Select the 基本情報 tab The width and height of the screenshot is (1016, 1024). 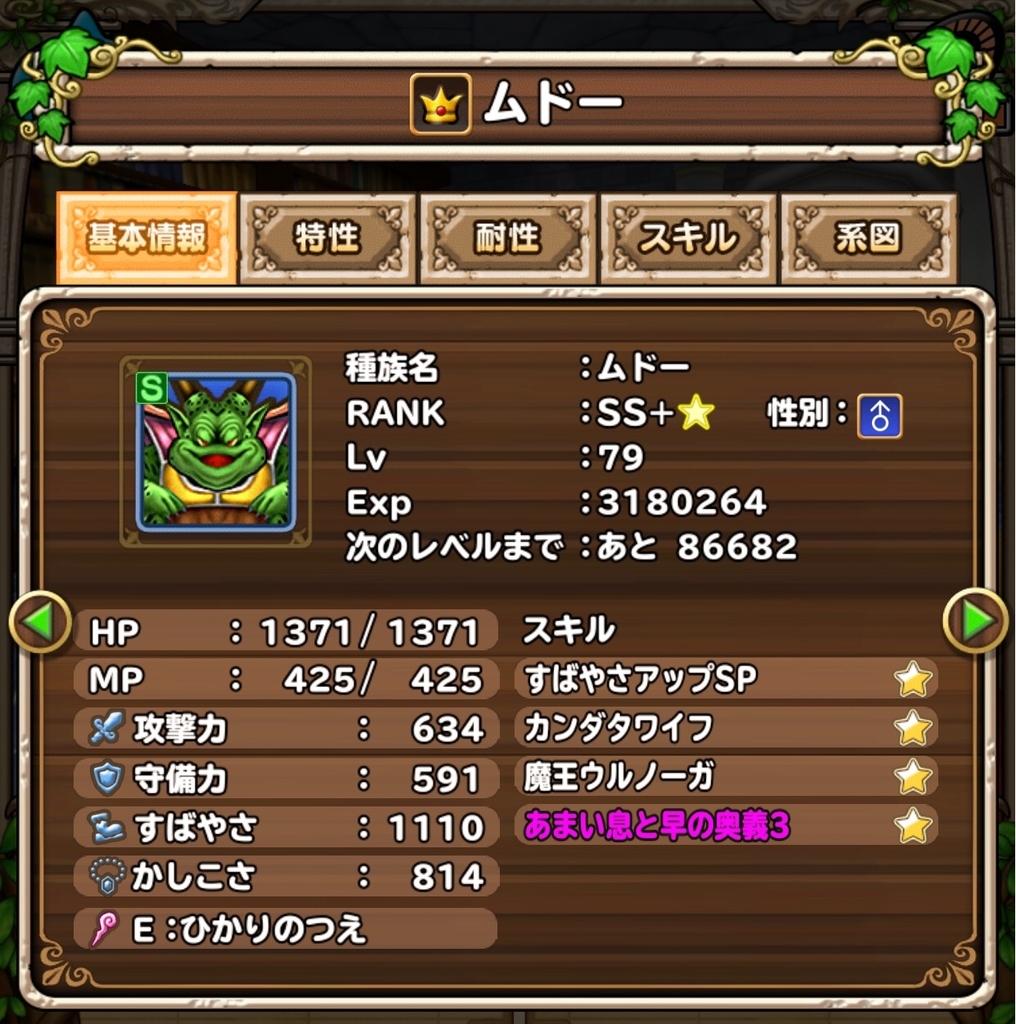pyautogui.click(x=147, y=238)
